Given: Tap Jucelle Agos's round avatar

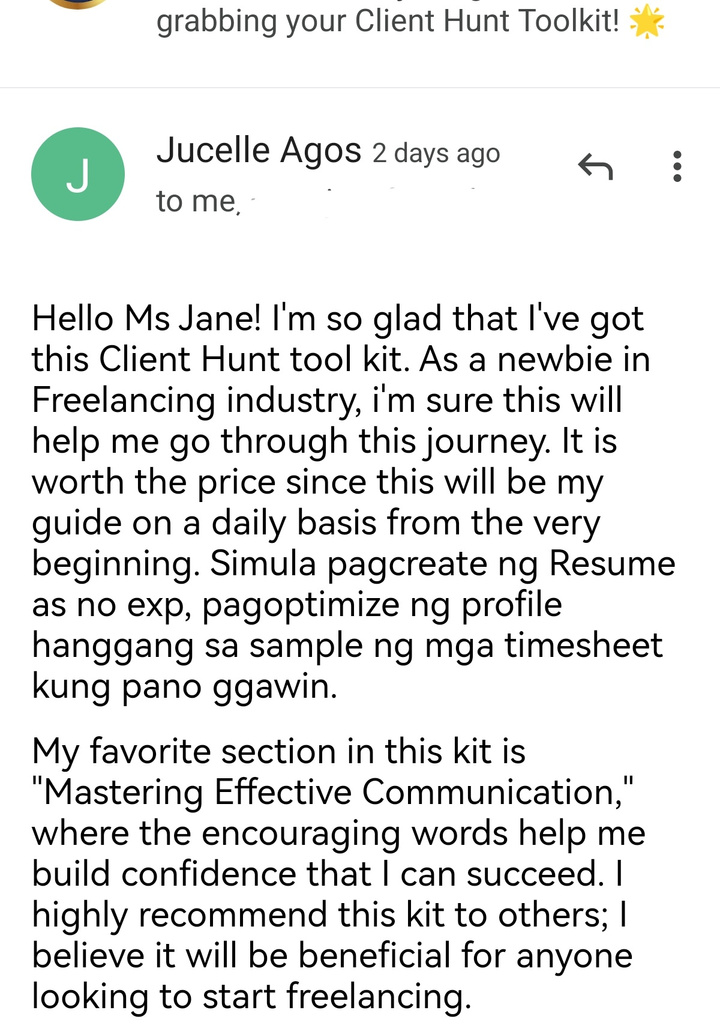Looking at the screenshot, I should [x=78, y=175].
